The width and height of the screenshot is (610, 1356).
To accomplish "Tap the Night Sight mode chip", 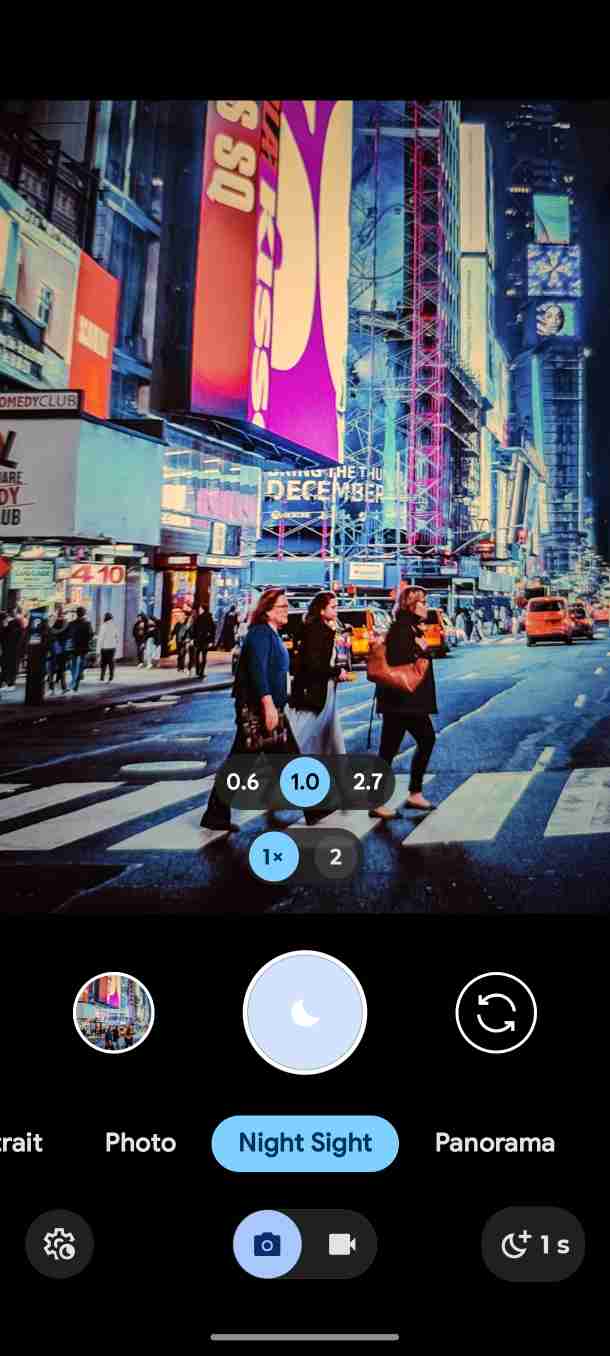I will click(305, 1143).
